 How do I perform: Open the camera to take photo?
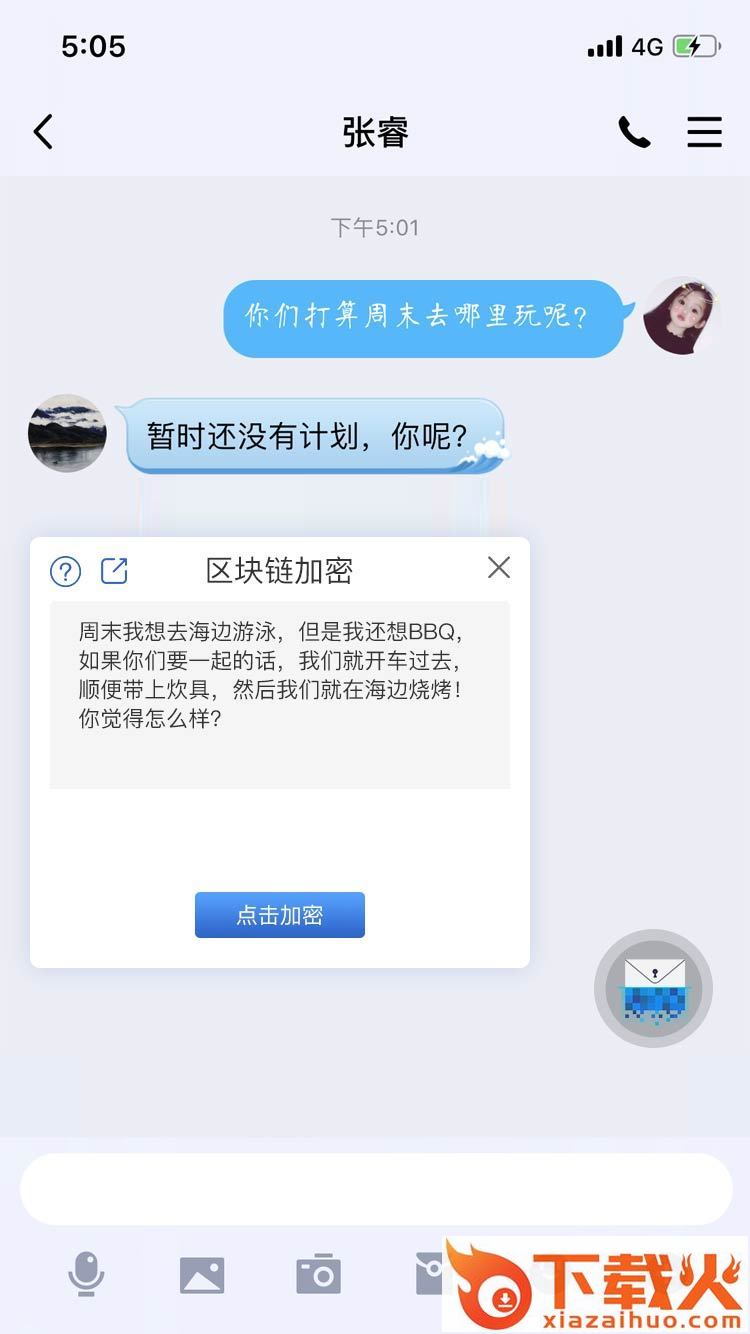319,1275
